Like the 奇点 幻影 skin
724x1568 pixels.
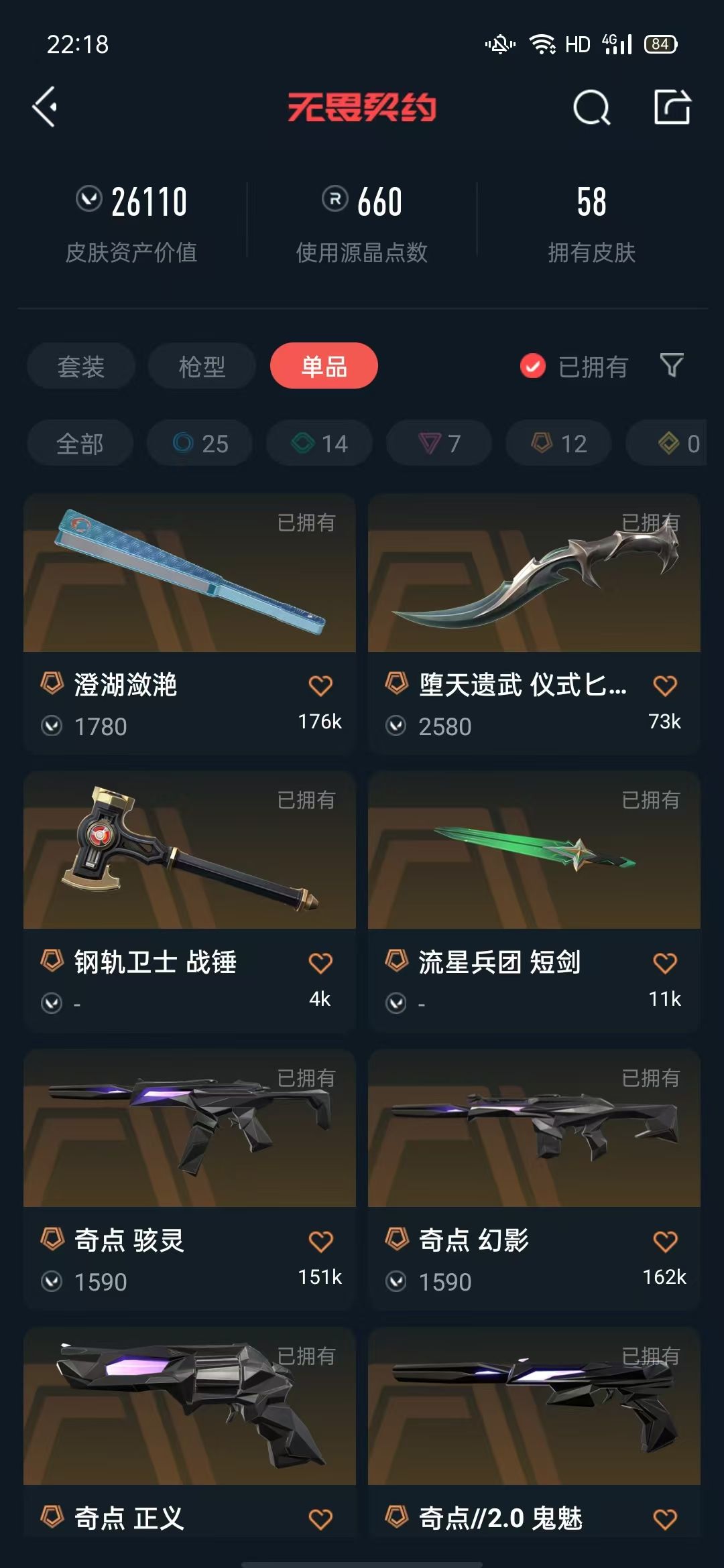click(x=665, y=1241)
